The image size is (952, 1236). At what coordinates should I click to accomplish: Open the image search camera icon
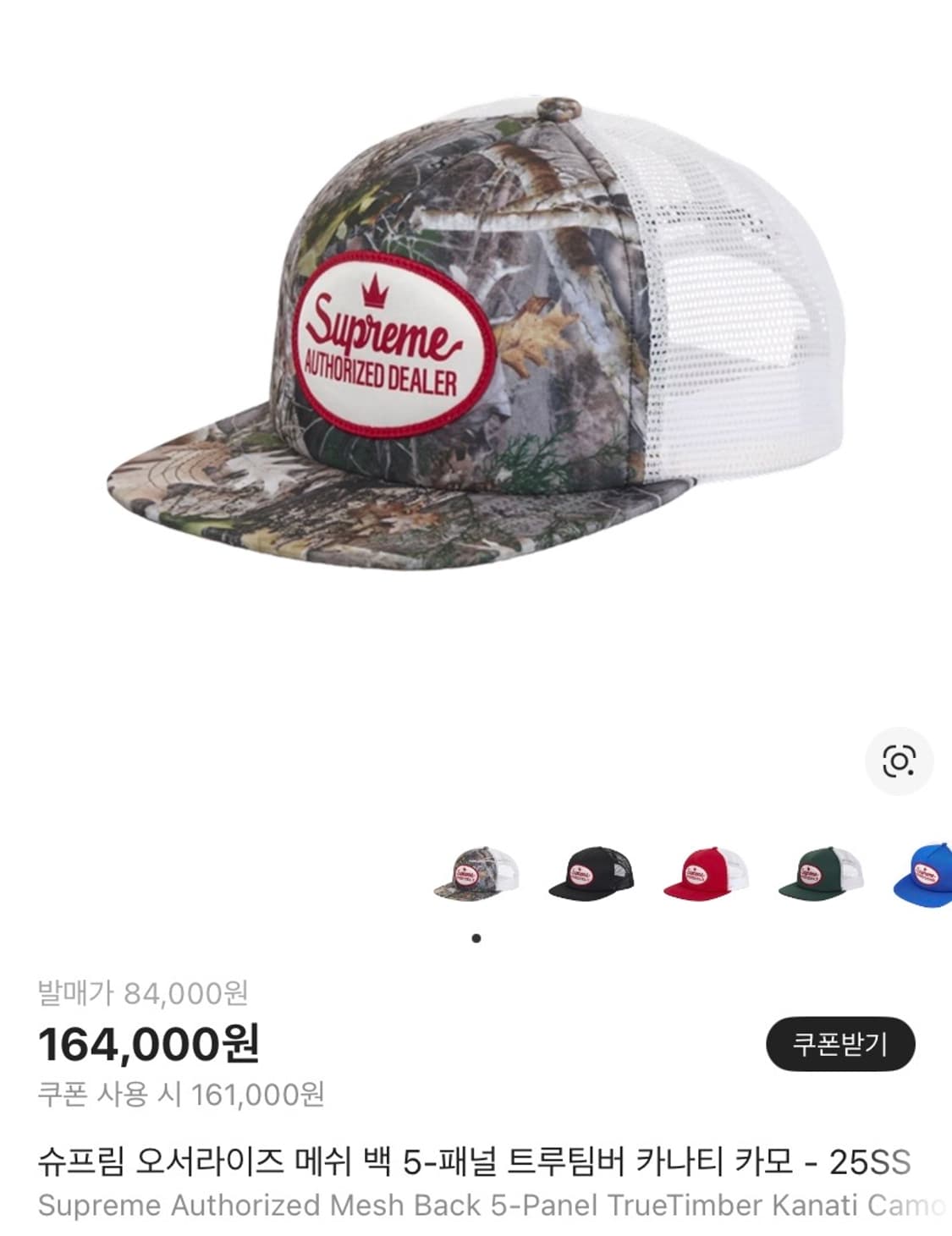point(899,761)
